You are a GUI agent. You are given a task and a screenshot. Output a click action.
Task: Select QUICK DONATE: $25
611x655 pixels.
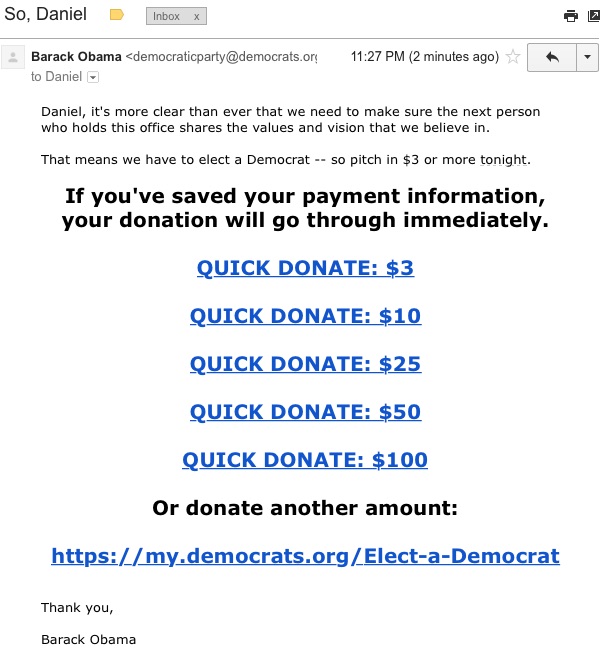point(305,364)
